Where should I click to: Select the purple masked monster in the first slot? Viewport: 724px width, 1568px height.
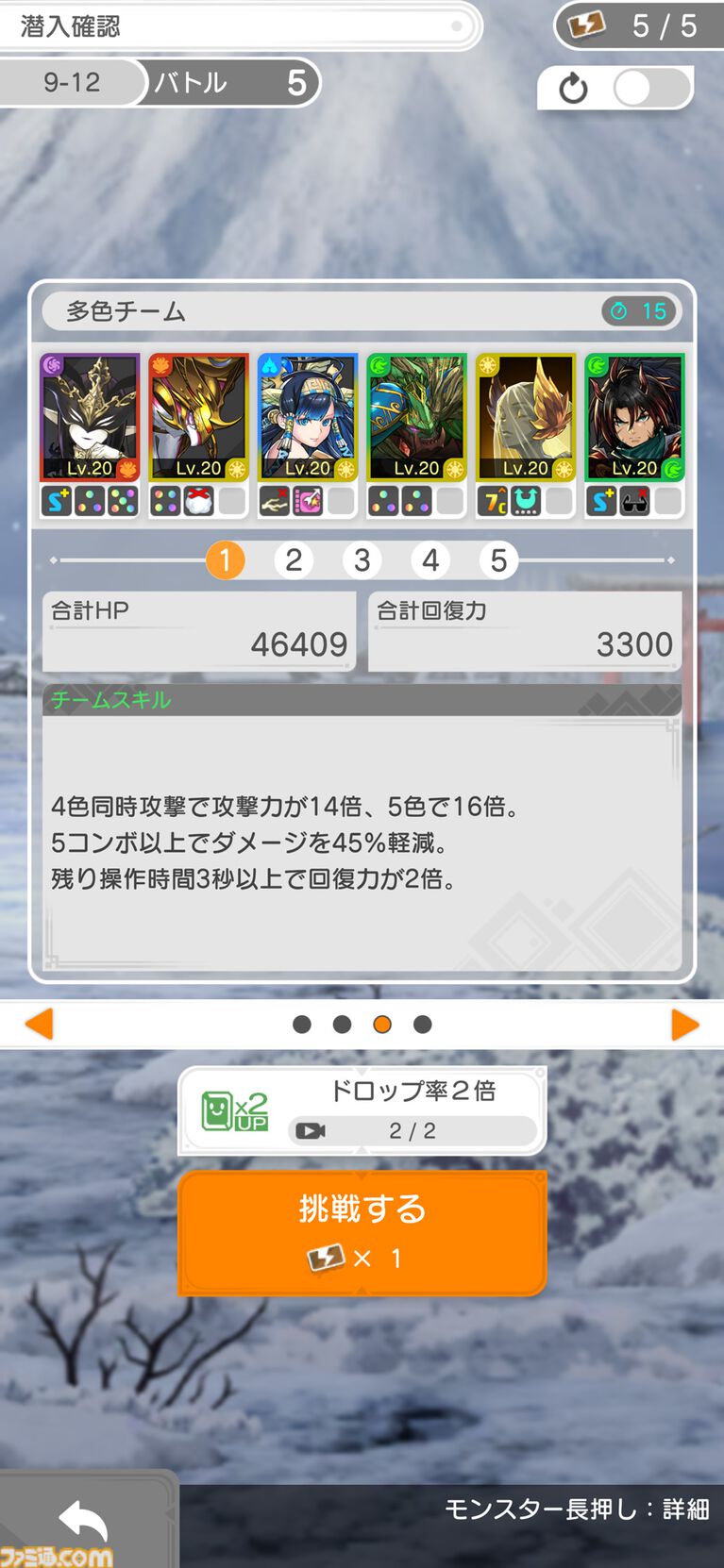tap(90, 417)
